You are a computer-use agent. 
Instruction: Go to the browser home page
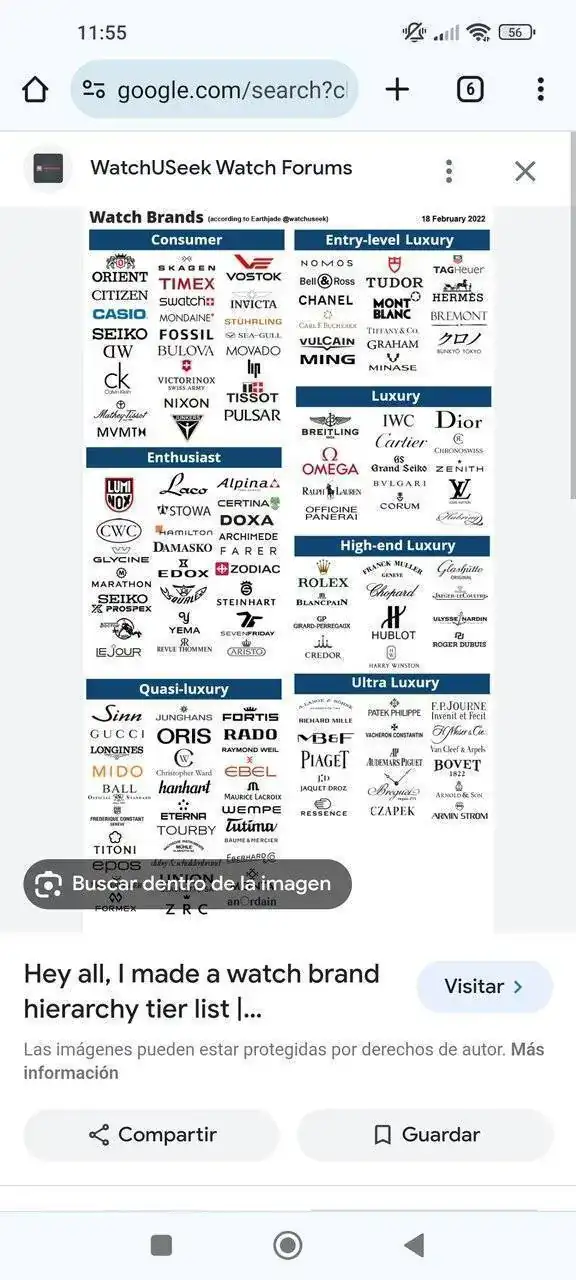click(35, 90)
